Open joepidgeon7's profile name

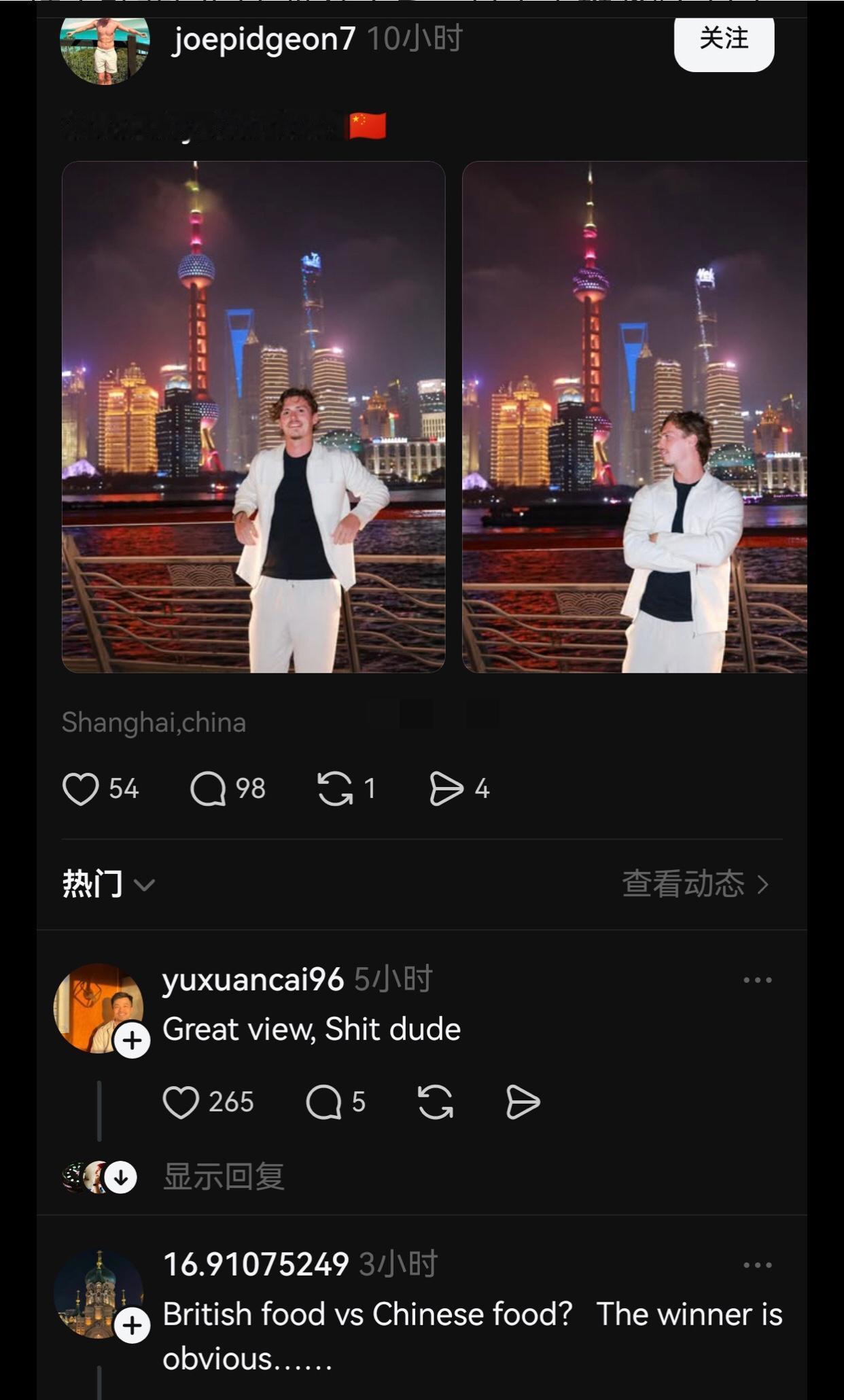point(264,39)
